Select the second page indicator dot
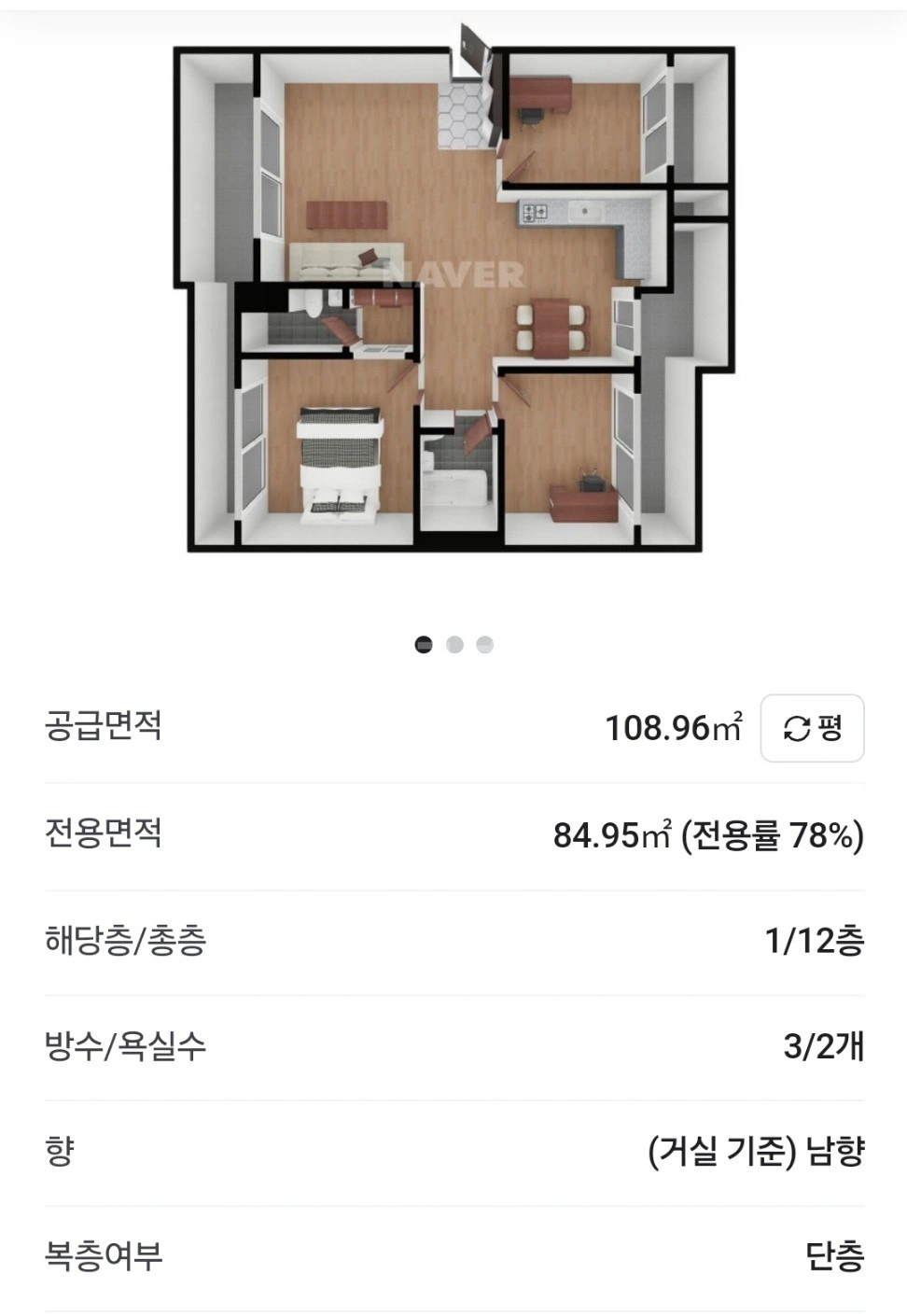This screenshot has height=1316, width=907. [454, 645]
